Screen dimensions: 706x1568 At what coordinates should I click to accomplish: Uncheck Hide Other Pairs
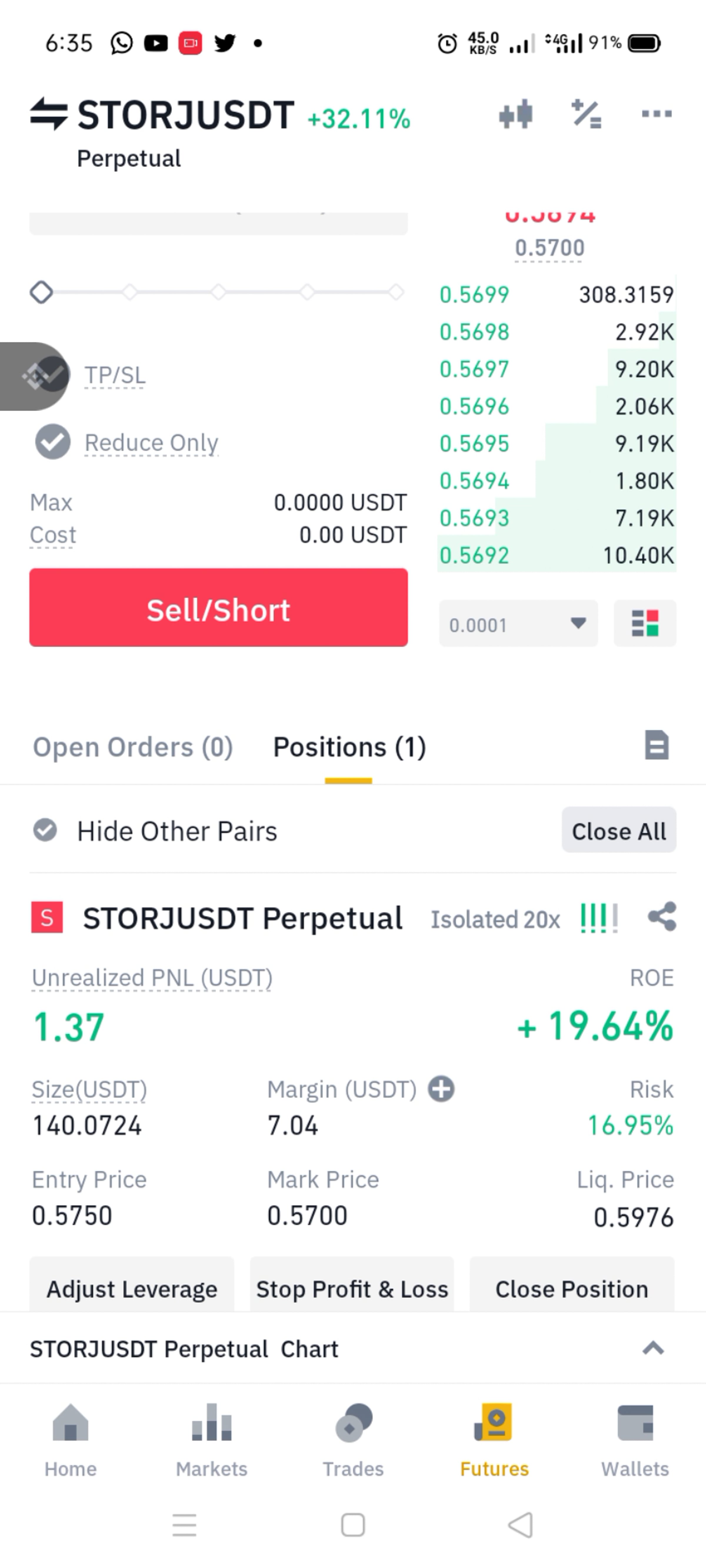tap(45, 830)
